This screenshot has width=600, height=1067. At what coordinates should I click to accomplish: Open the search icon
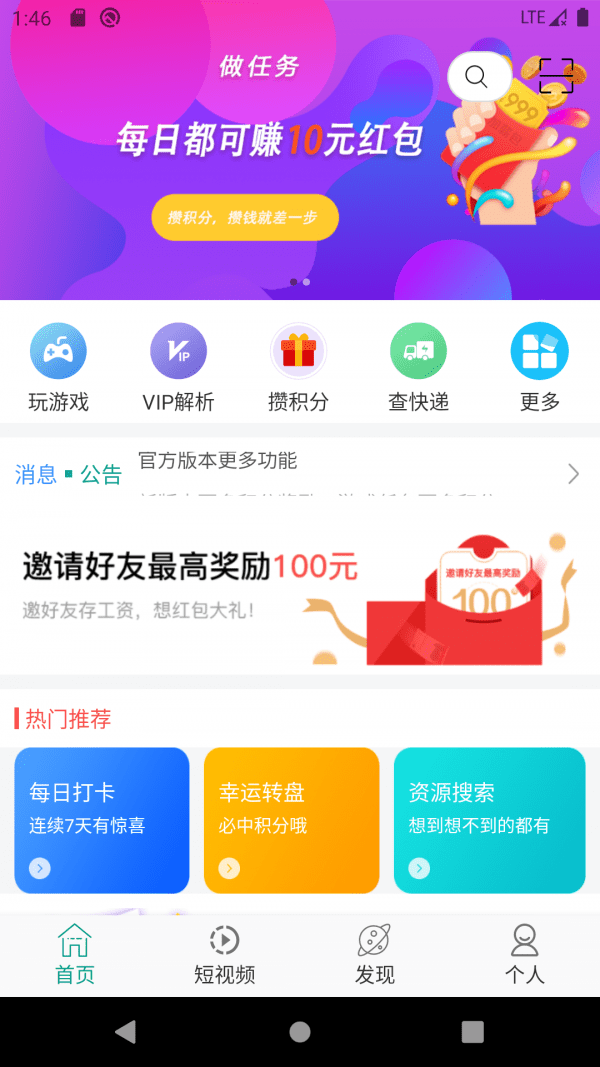point(477,76)
